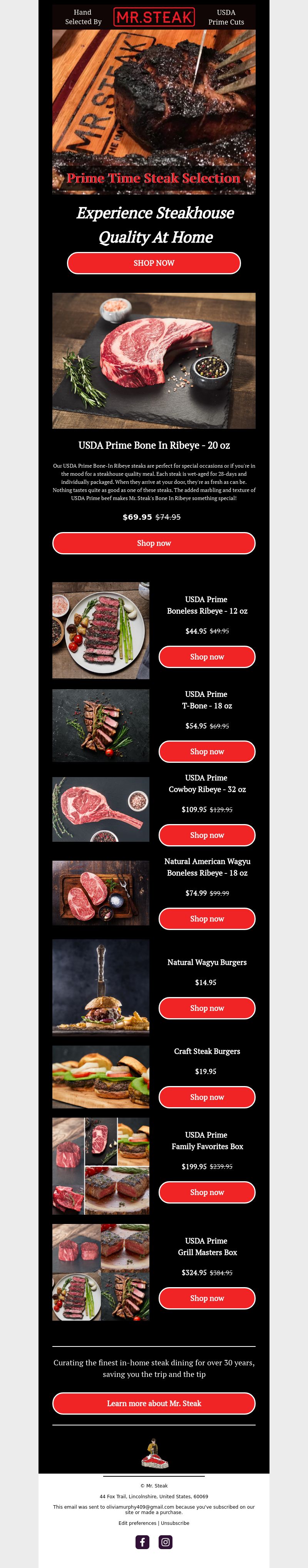Open Mr. Steak's Instagram profile
This screenshot has height=1568, width=308.
[166, 1542]
